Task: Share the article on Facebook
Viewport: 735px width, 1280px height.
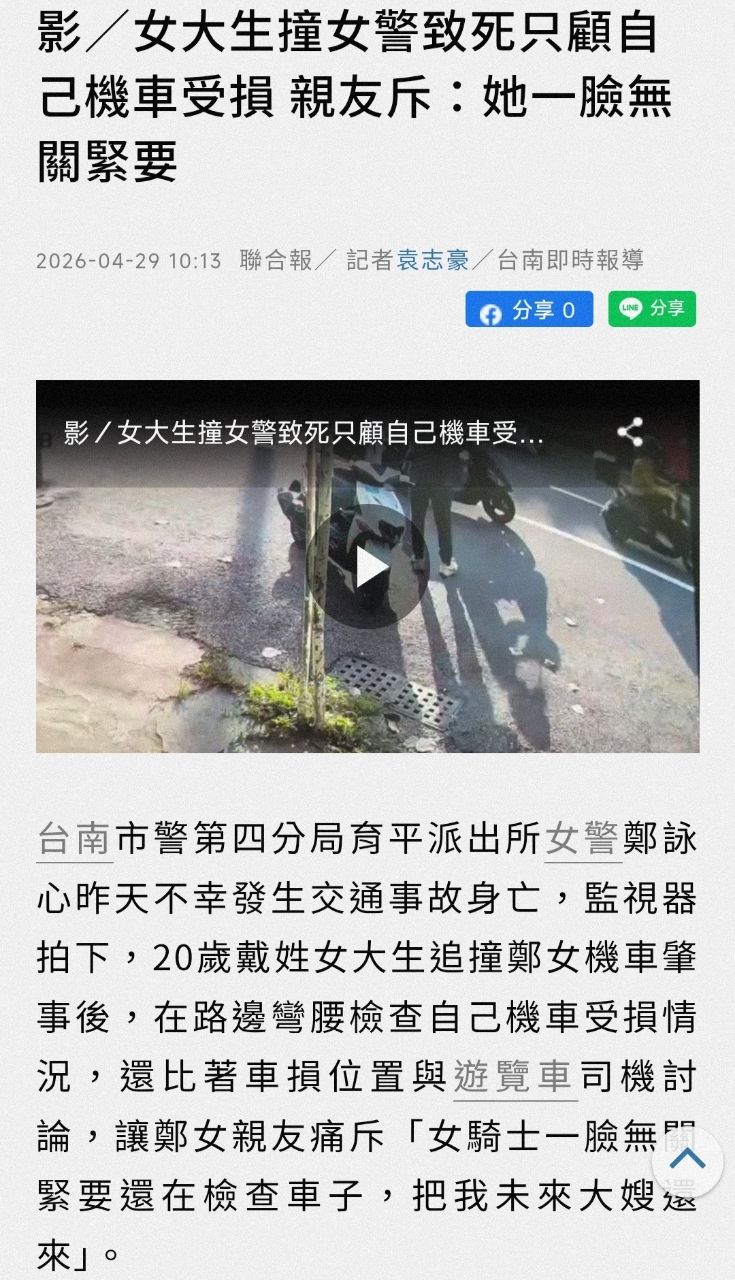Action: pos(529,310)
